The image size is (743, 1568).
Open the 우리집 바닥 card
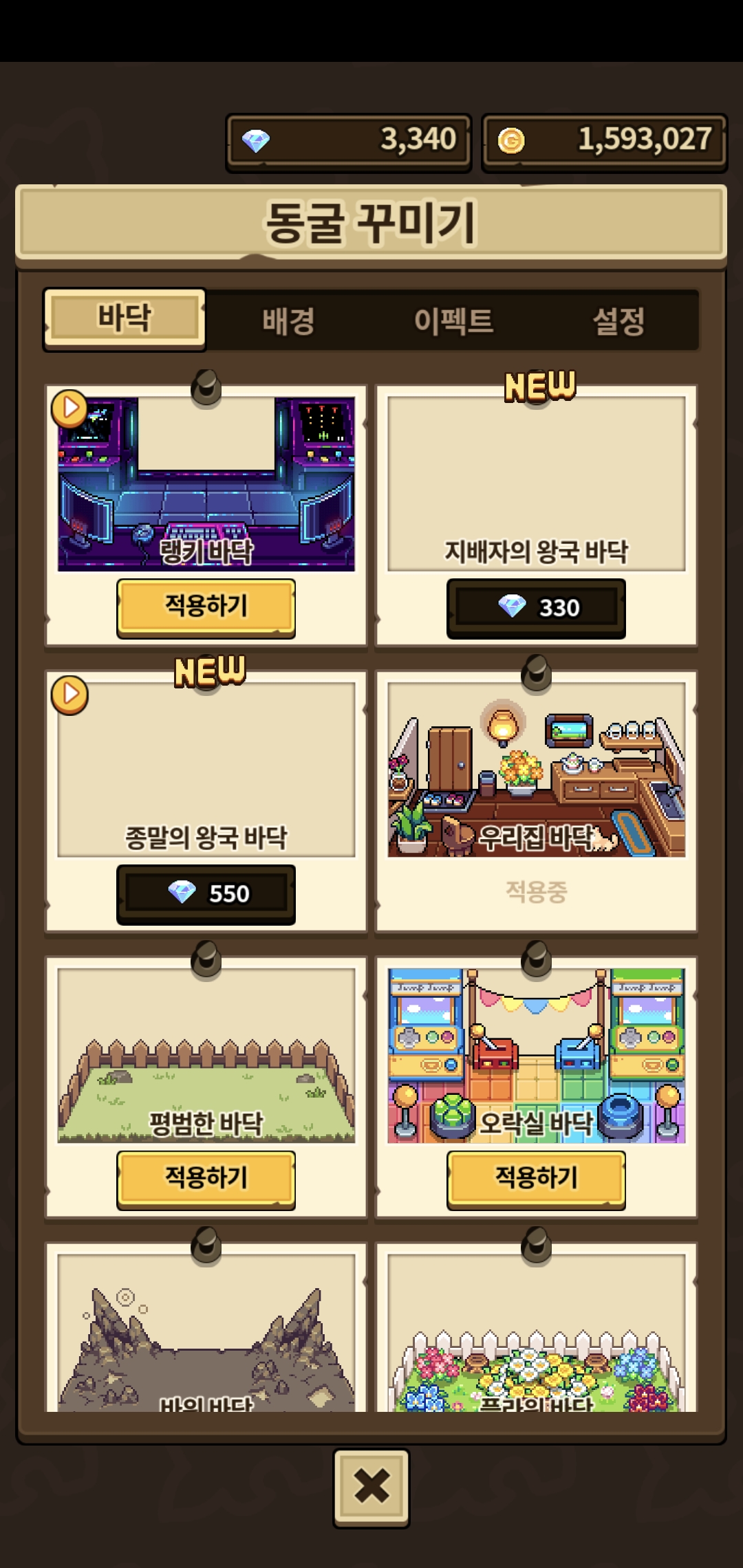click(x=536, y=770)
